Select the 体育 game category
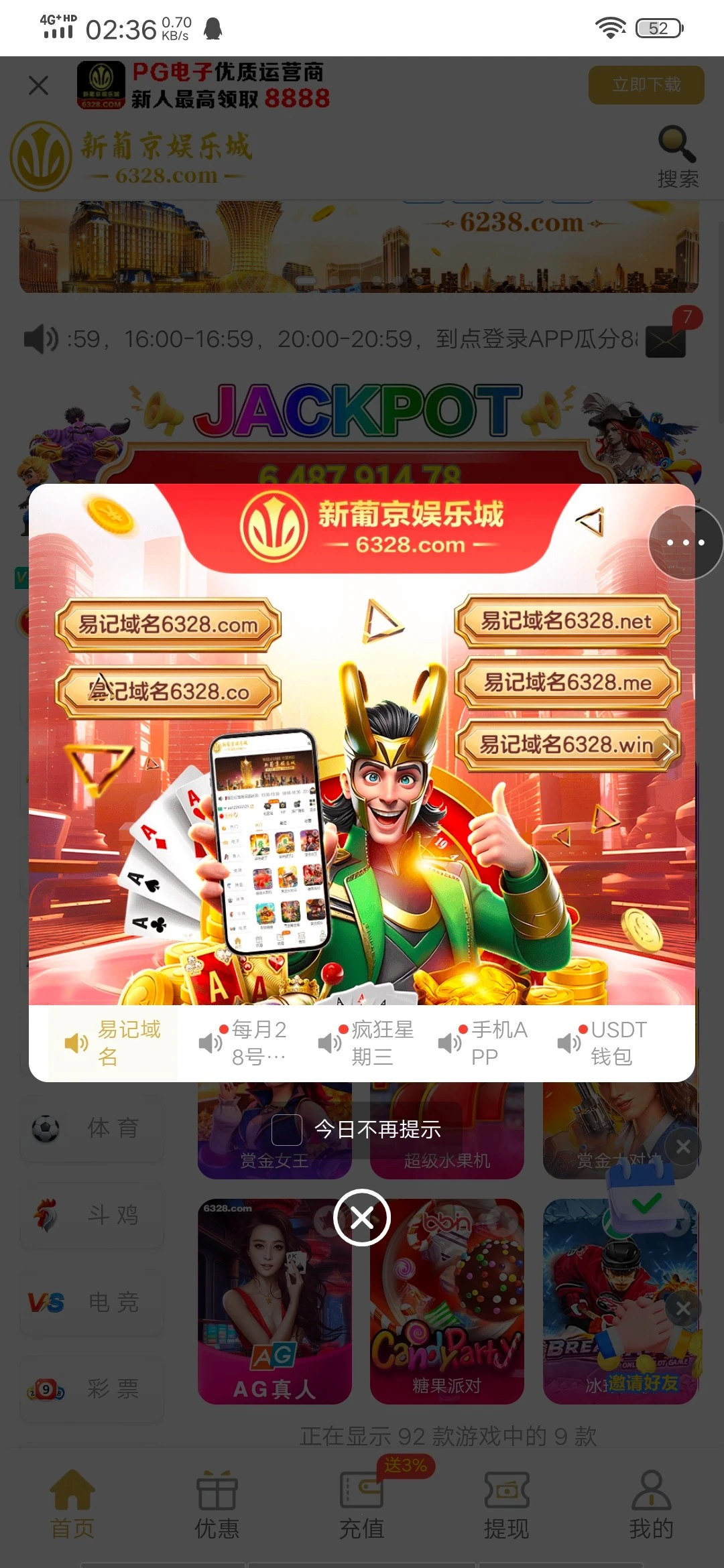The width and height of the screenshot is (724, 1568). pos(93,1128)
